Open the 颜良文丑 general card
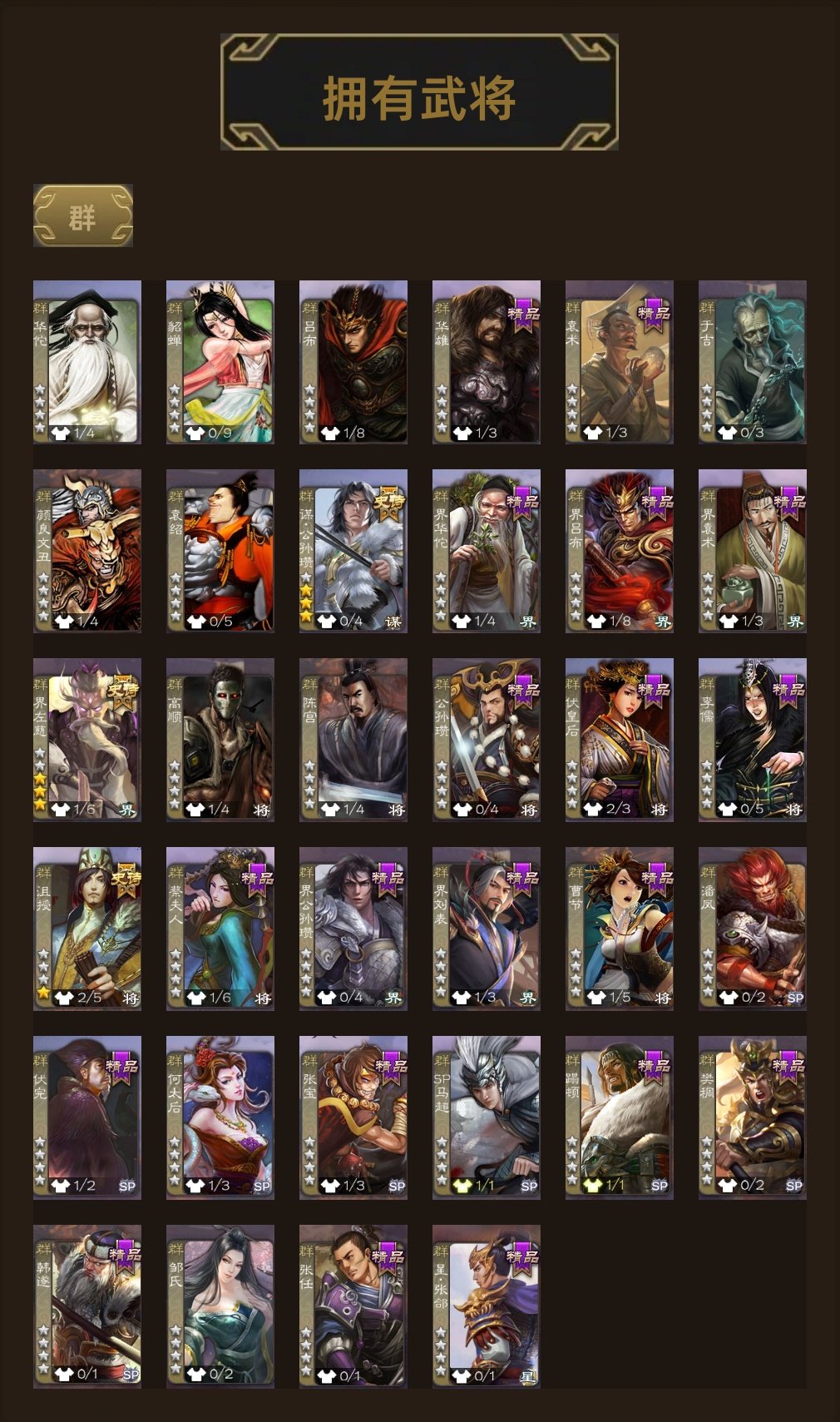Image resolution: width=840 pixels, height=1422 pixels. tap(87, 551)
